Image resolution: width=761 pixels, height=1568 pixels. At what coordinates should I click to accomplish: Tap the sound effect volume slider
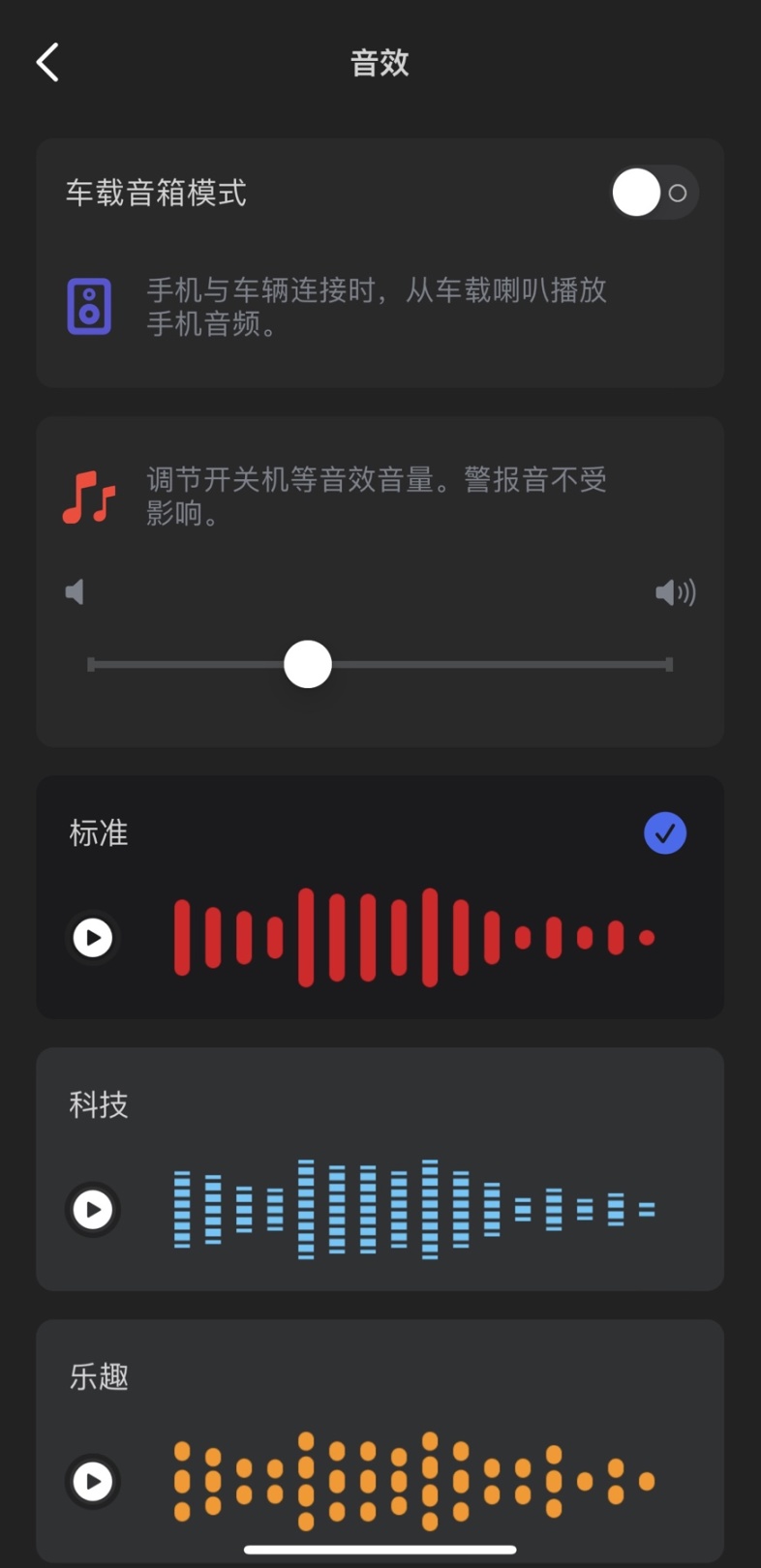[x=308, y=665]
